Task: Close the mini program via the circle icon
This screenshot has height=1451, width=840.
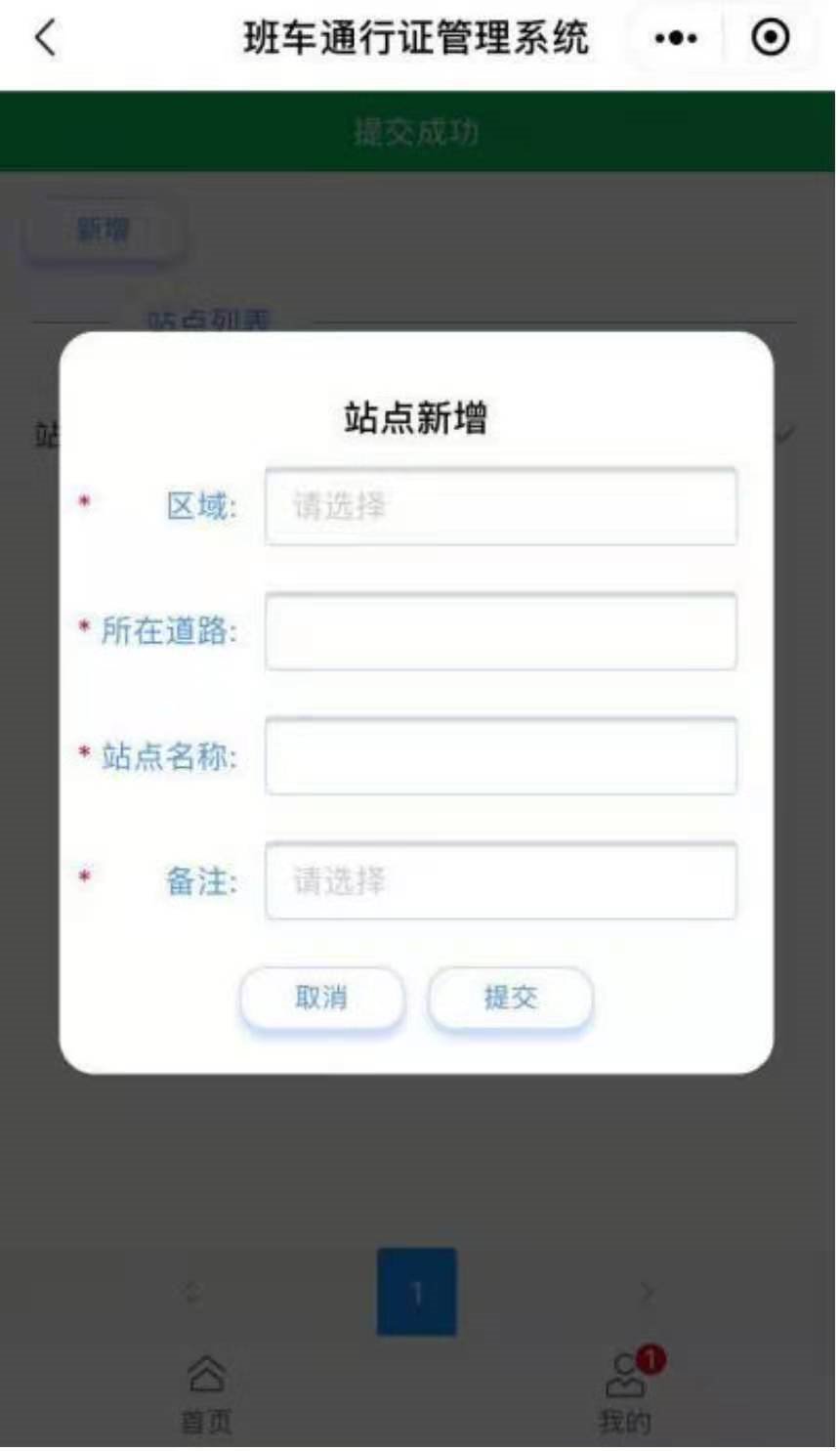Action: pyautogui.click(x=770, y=39)
